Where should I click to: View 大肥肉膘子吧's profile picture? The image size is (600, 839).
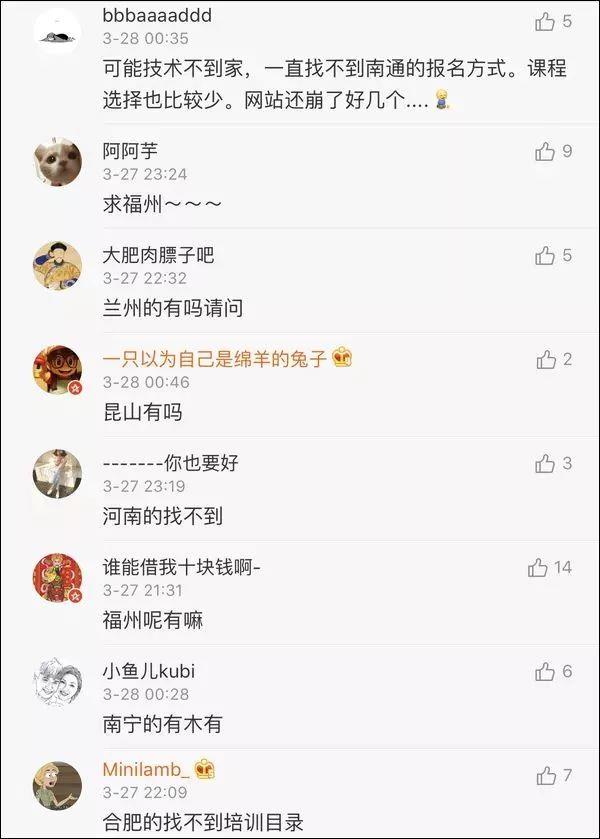point(57,266)
